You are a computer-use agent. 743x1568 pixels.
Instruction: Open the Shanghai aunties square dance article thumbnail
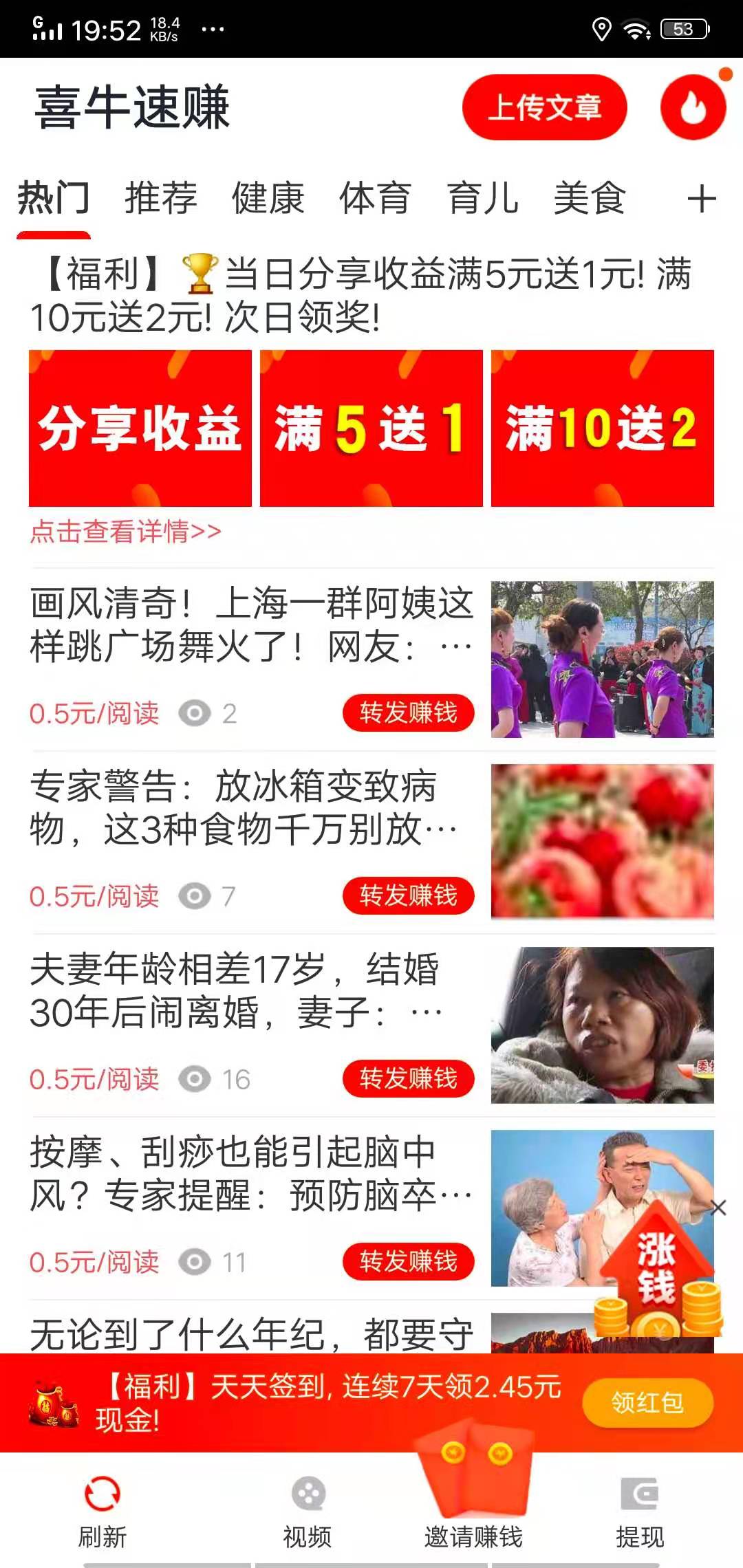(604, 660)
